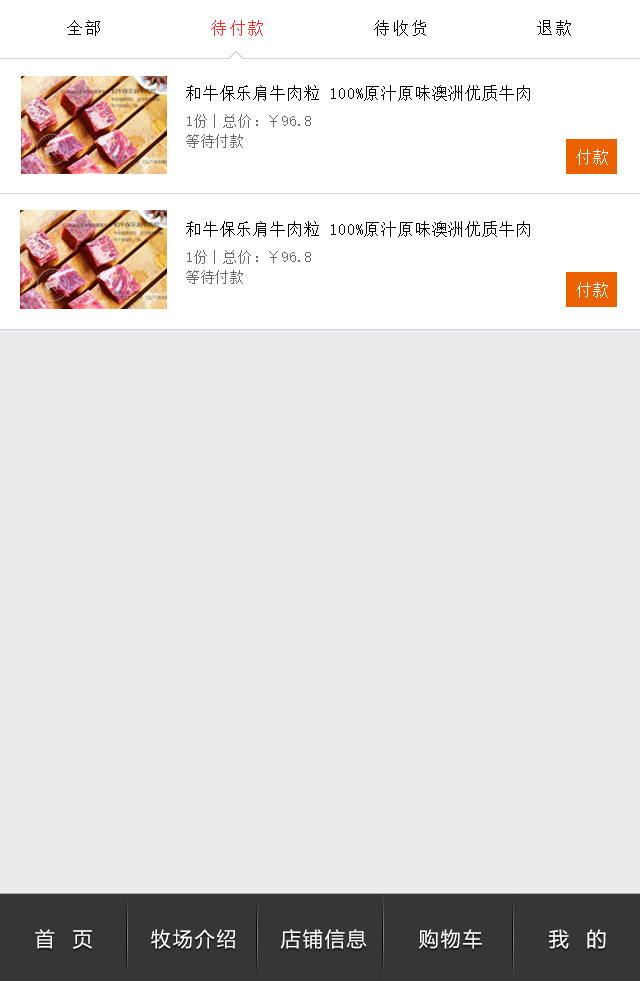640x981 pixels.
Task: View 店铺信息 from the bottom bar
Action: point(322,939)
